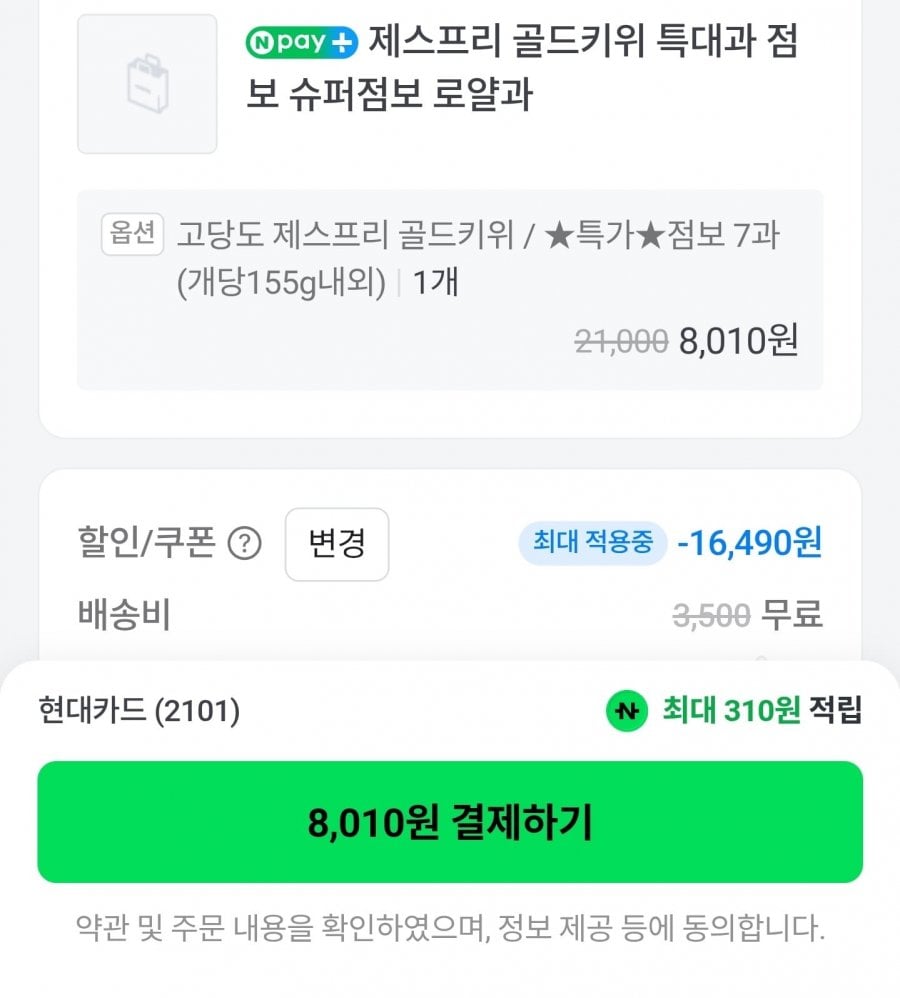Pay with the 8,010원 결제하기 button
The height and width of the screenshot is (998, 900).
point(450,822)
